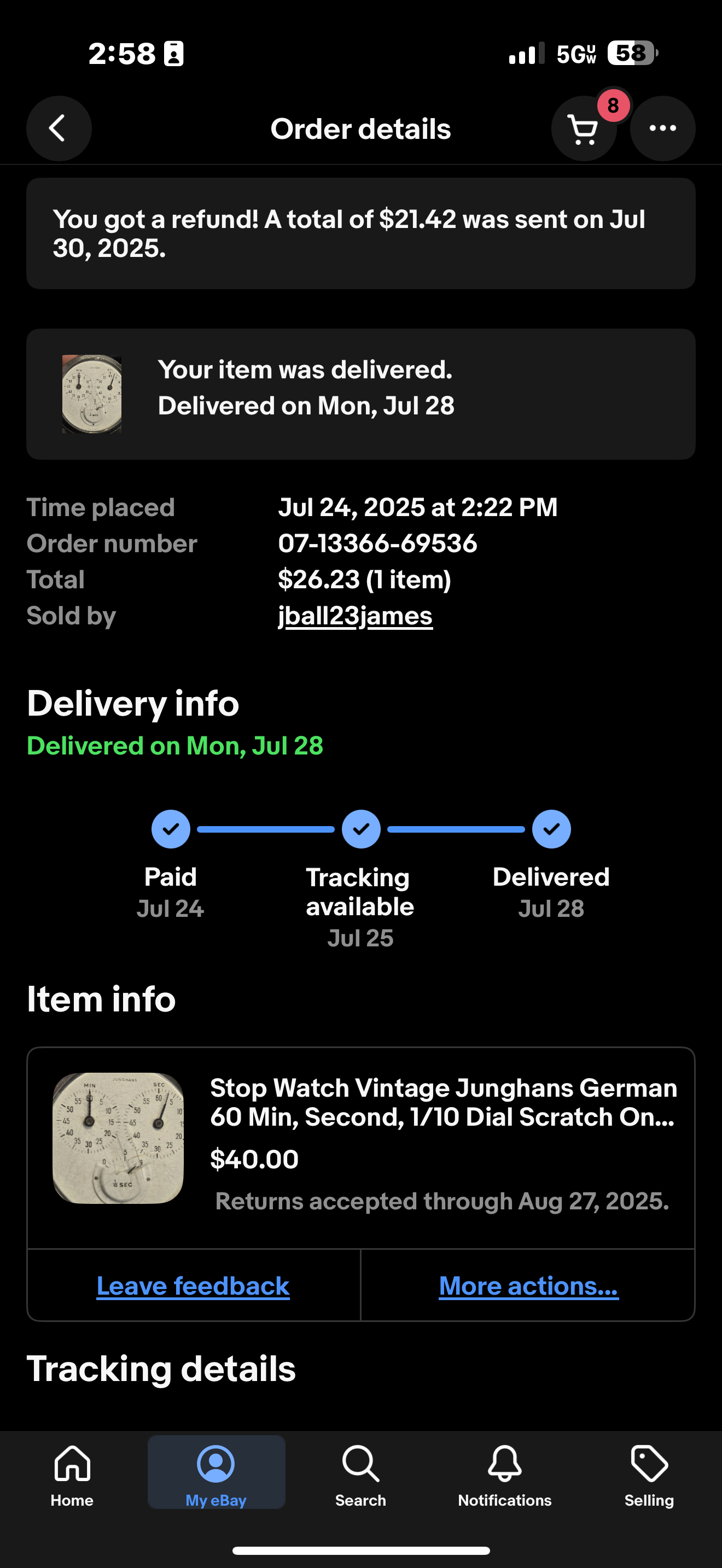The height and width of the screenshot is (1568, 722).
Task: Open the three-dot overflow menu
Action: click(662, 128)
